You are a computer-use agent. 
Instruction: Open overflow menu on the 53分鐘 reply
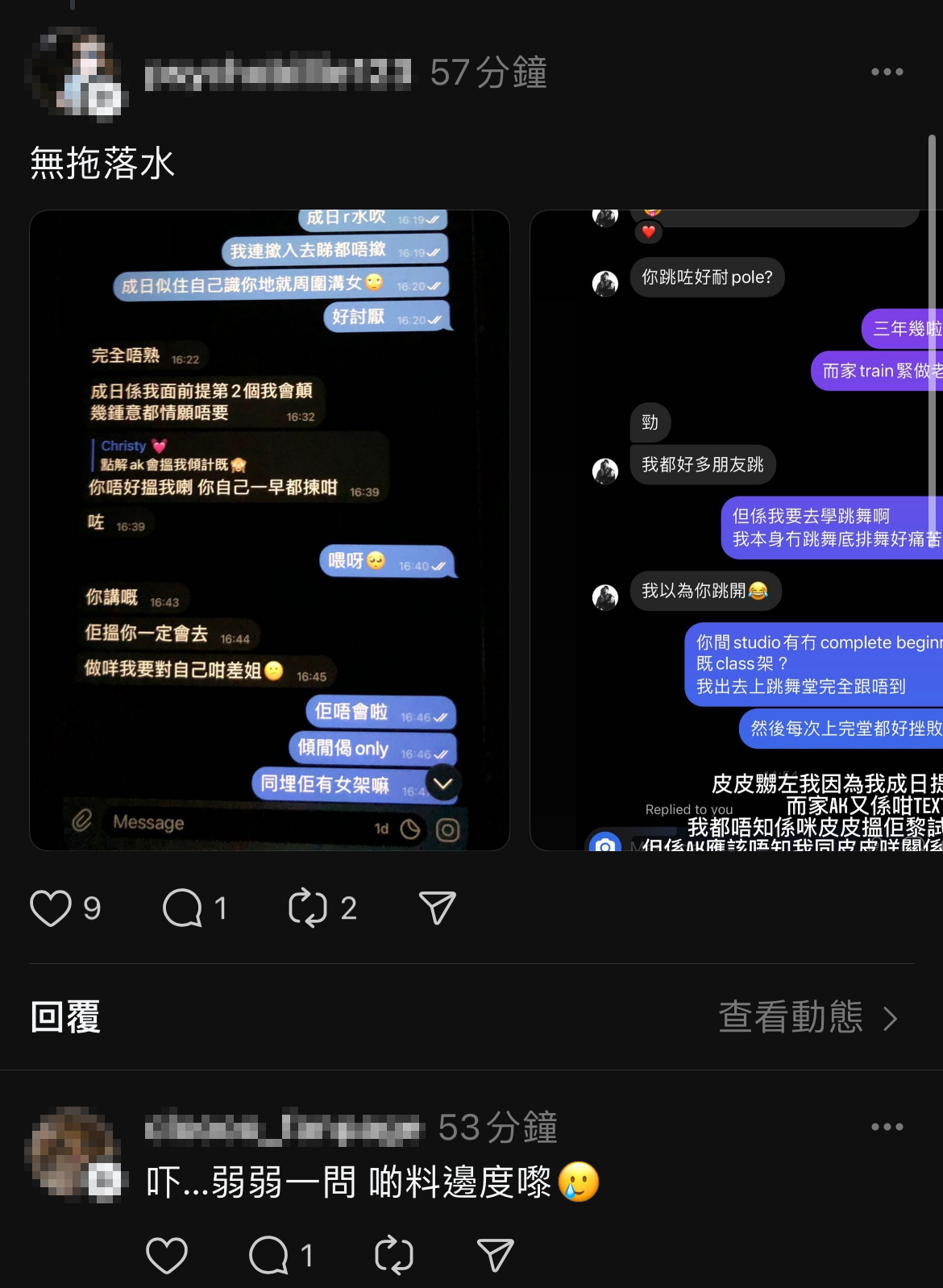tap(887, 1127)
